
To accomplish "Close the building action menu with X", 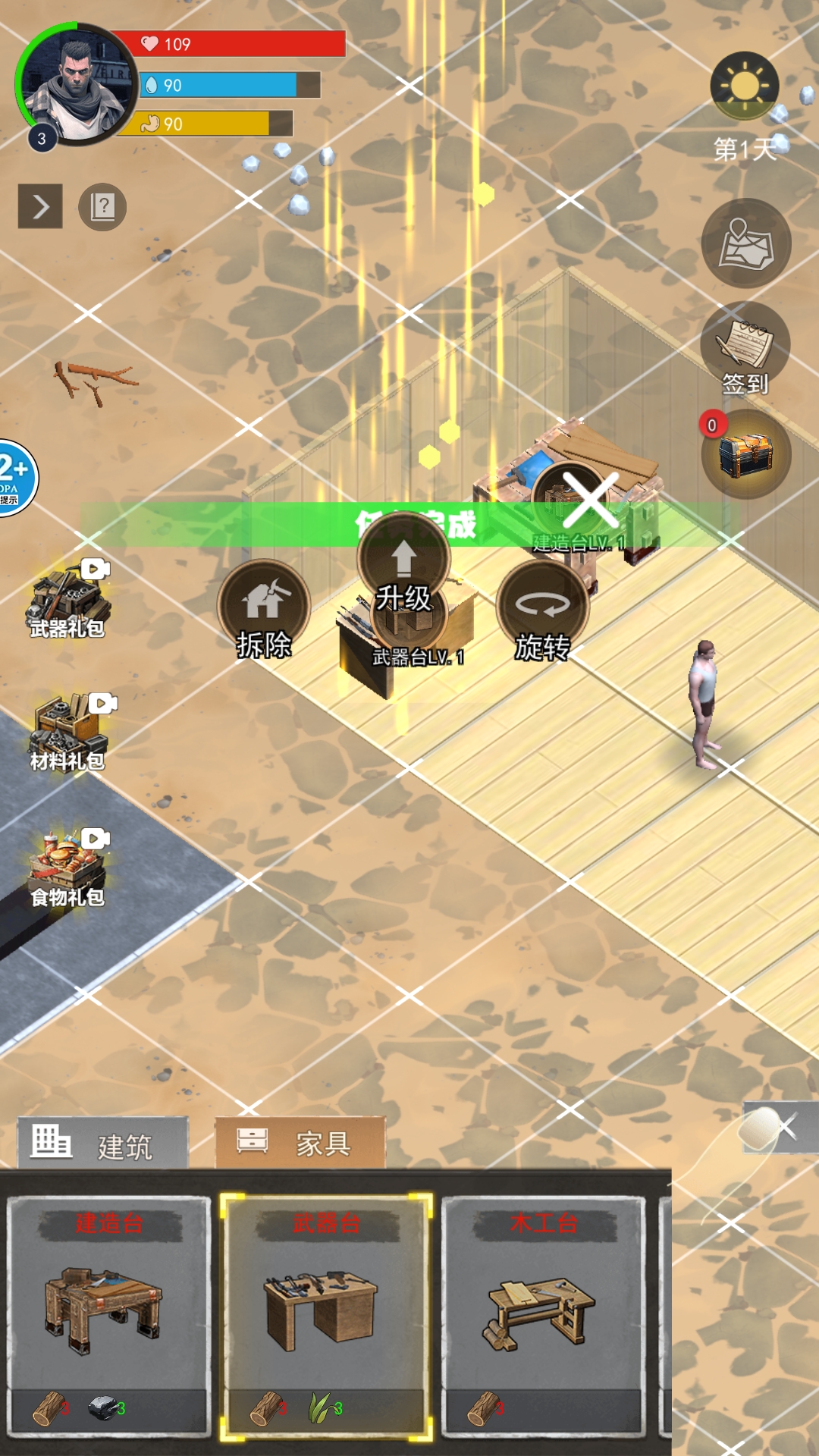I will (590, 500).
